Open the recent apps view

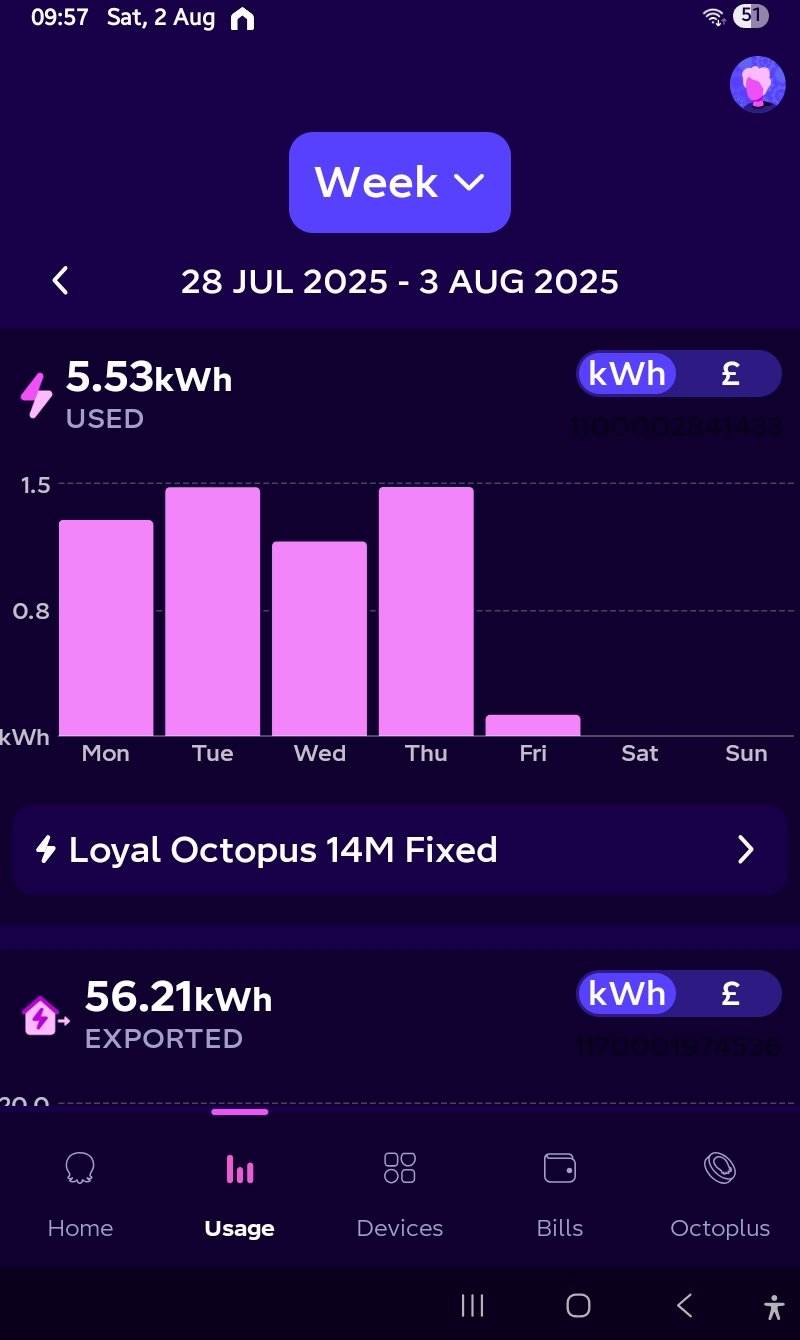tap(472, 1305)
